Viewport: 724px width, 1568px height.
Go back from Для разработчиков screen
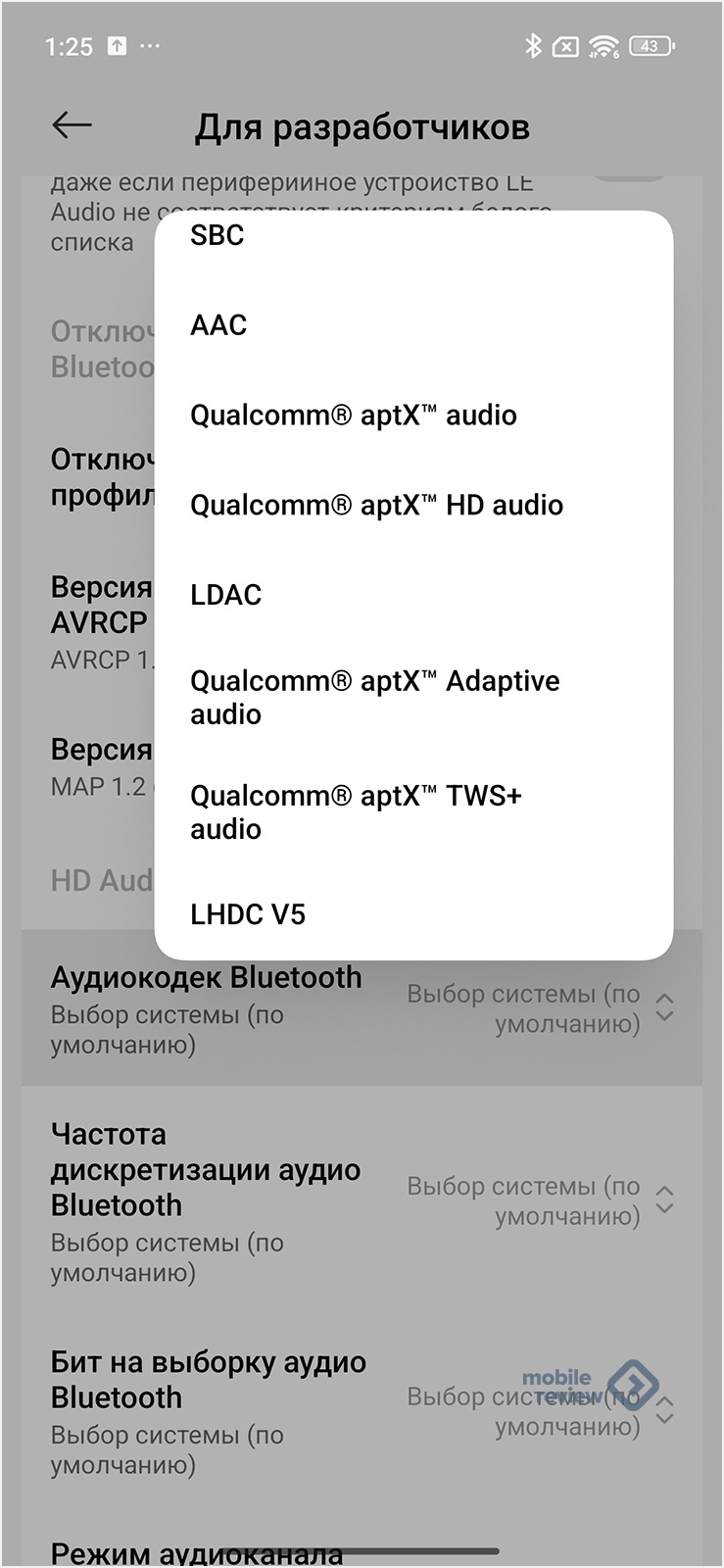pos(72,125)
